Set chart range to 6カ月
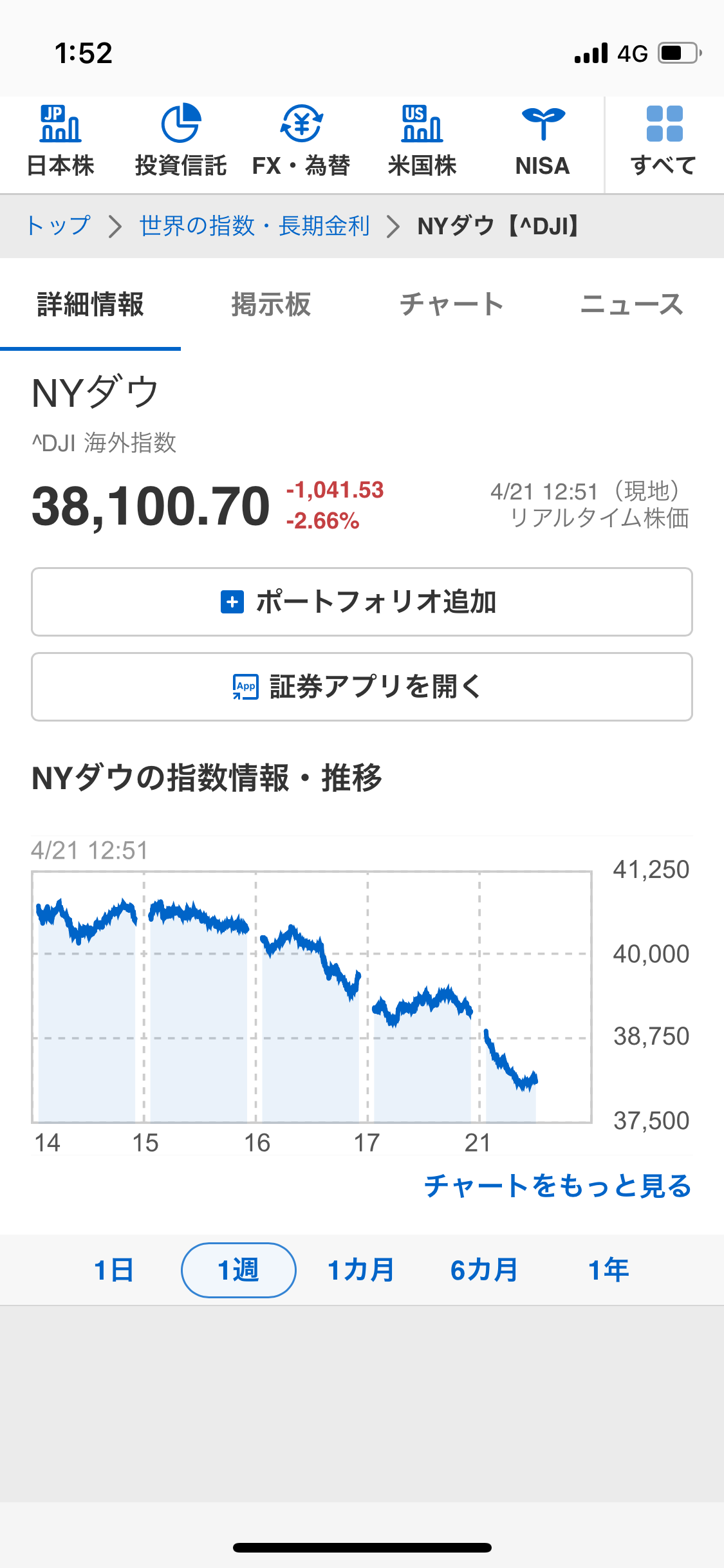Viewport: 724px width, 1568px height. (485, 1270)
